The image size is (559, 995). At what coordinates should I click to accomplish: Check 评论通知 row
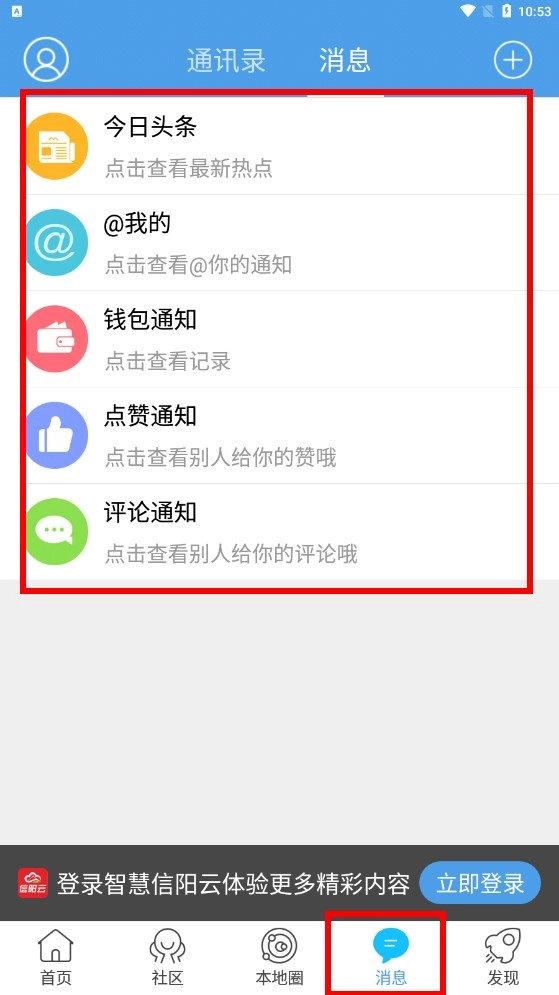(279, 532)
